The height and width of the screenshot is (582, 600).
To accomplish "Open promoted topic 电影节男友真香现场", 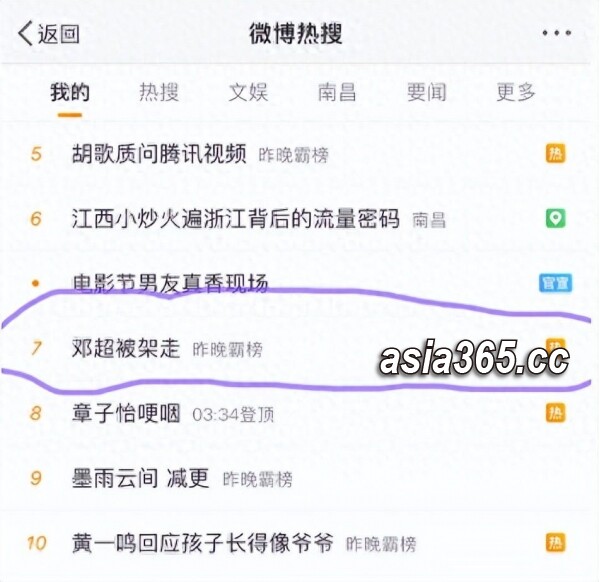I will [171, 283].
